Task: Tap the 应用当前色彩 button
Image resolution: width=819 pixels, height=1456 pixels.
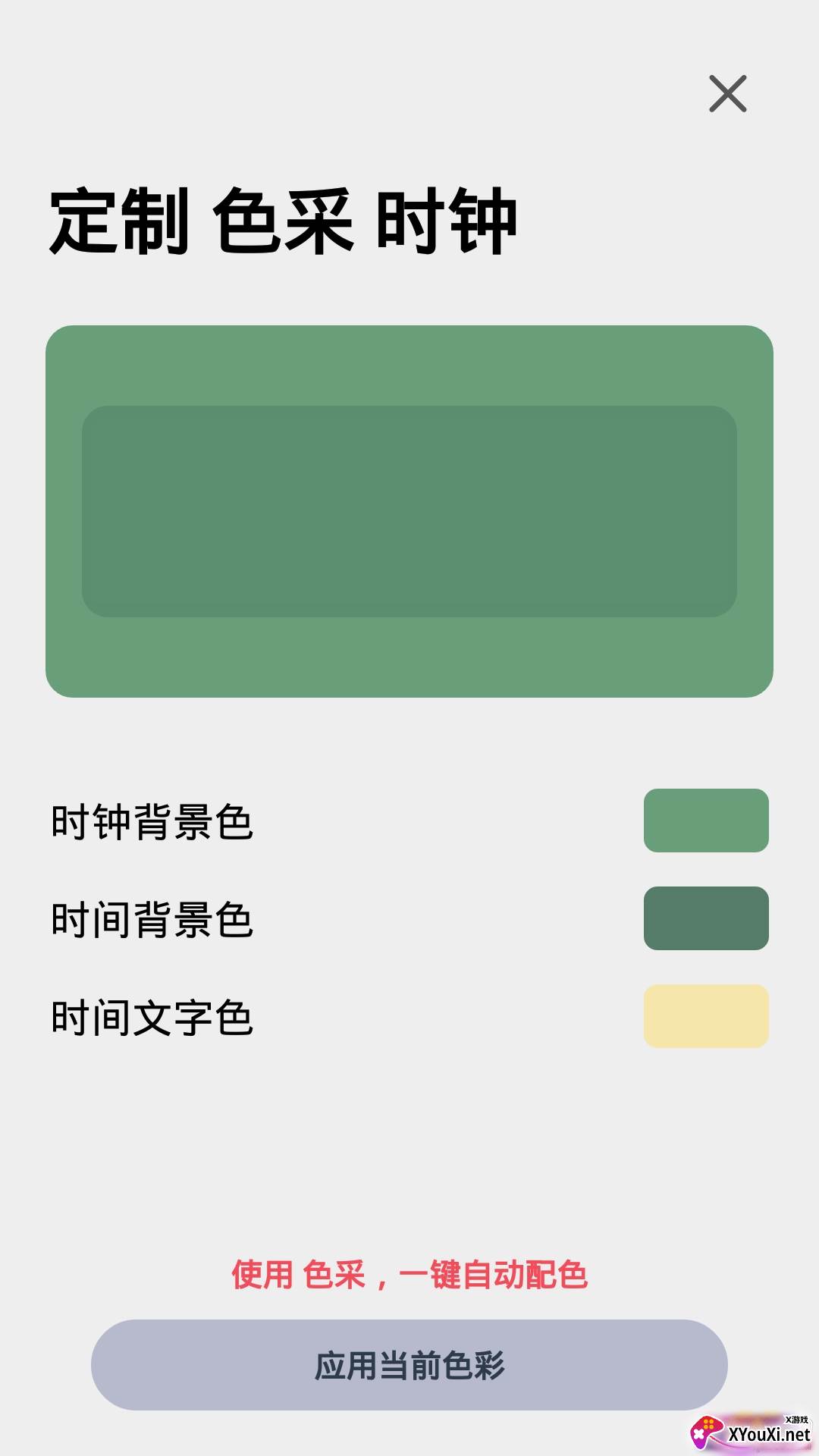Action: pos(409,1365)
